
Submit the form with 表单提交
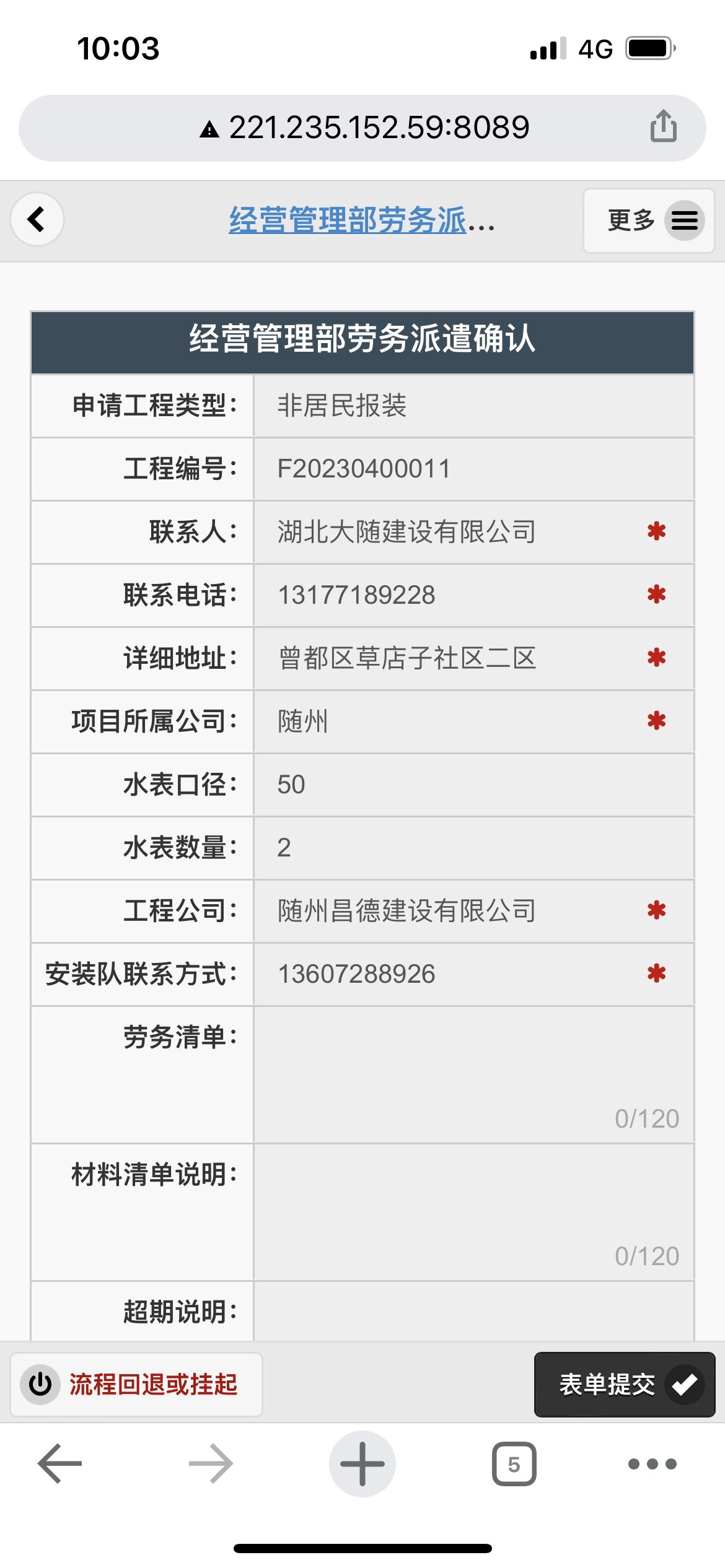point(625,1385)
